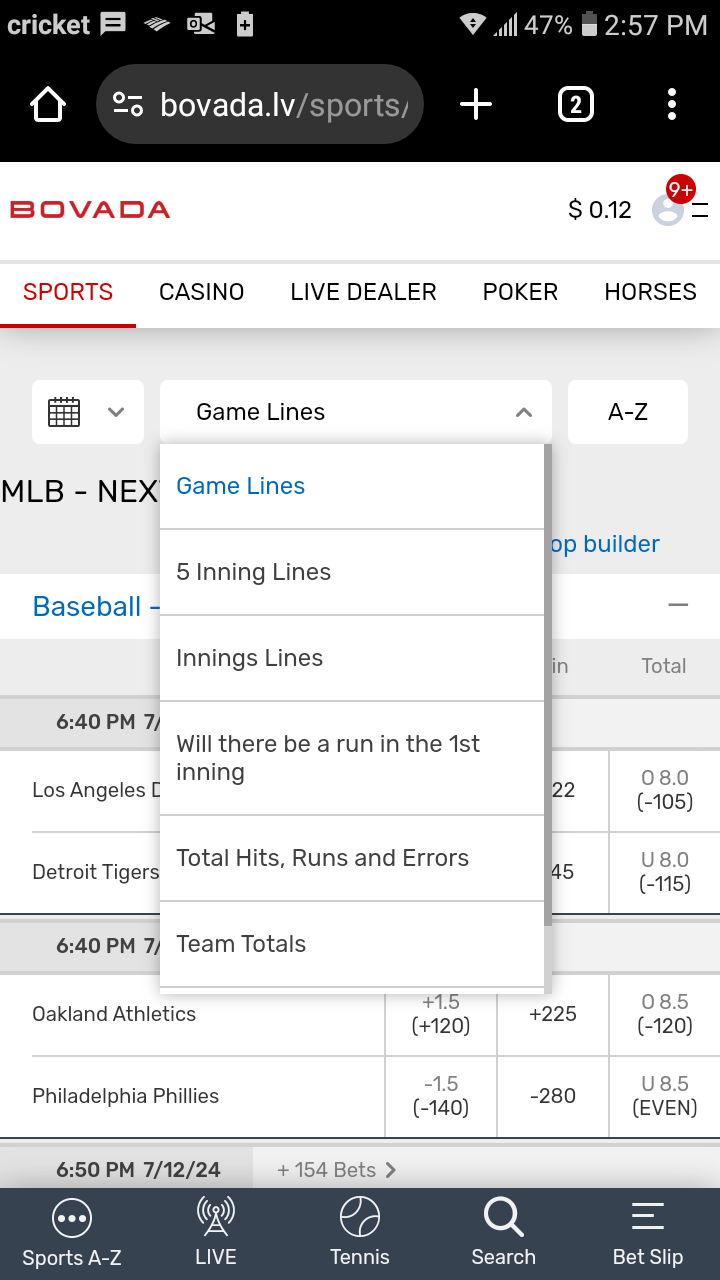Open Search in bottom navigation
The image size is (720, 1280).
(503, 1233)
